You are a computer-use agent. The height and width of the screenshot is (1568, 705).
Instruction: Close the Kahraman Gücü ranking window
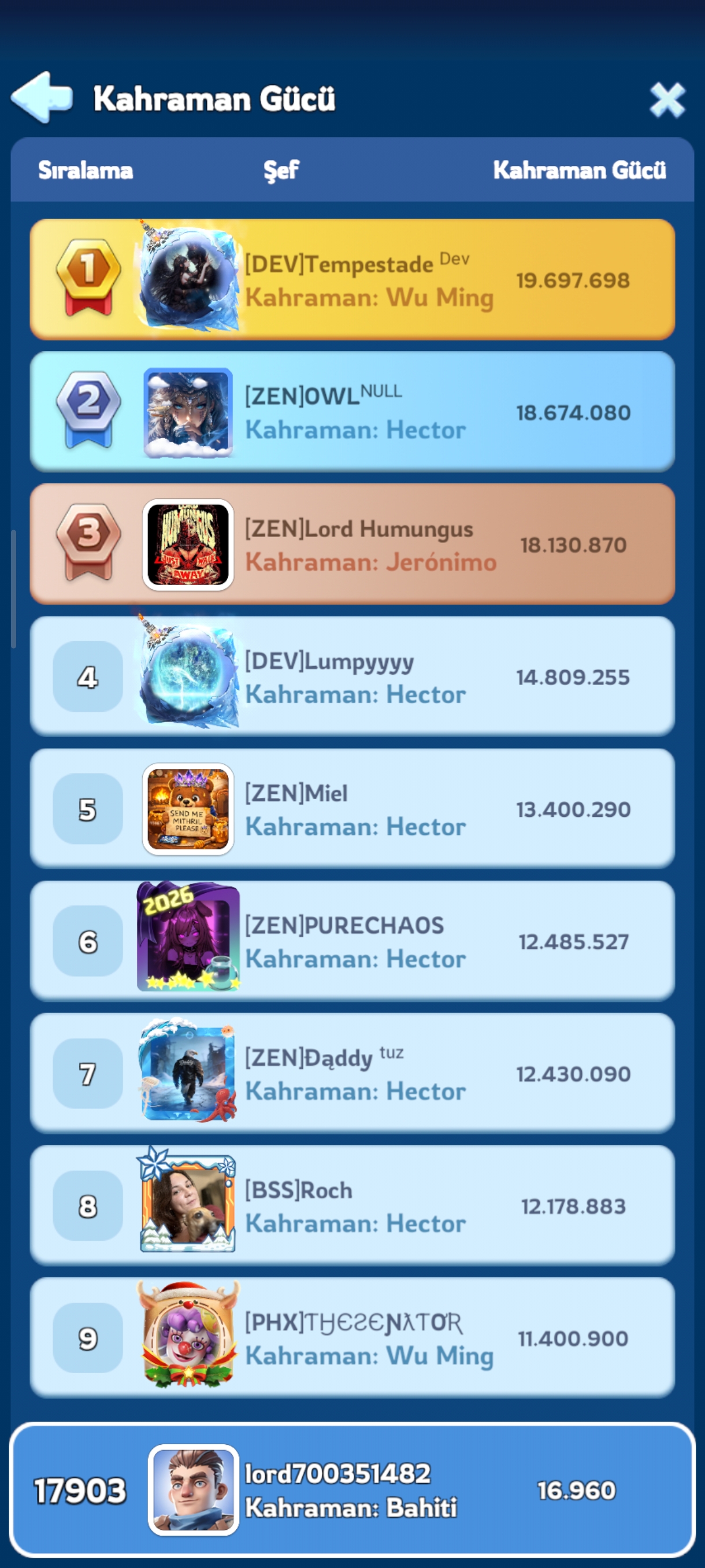(x=667, y=99)
